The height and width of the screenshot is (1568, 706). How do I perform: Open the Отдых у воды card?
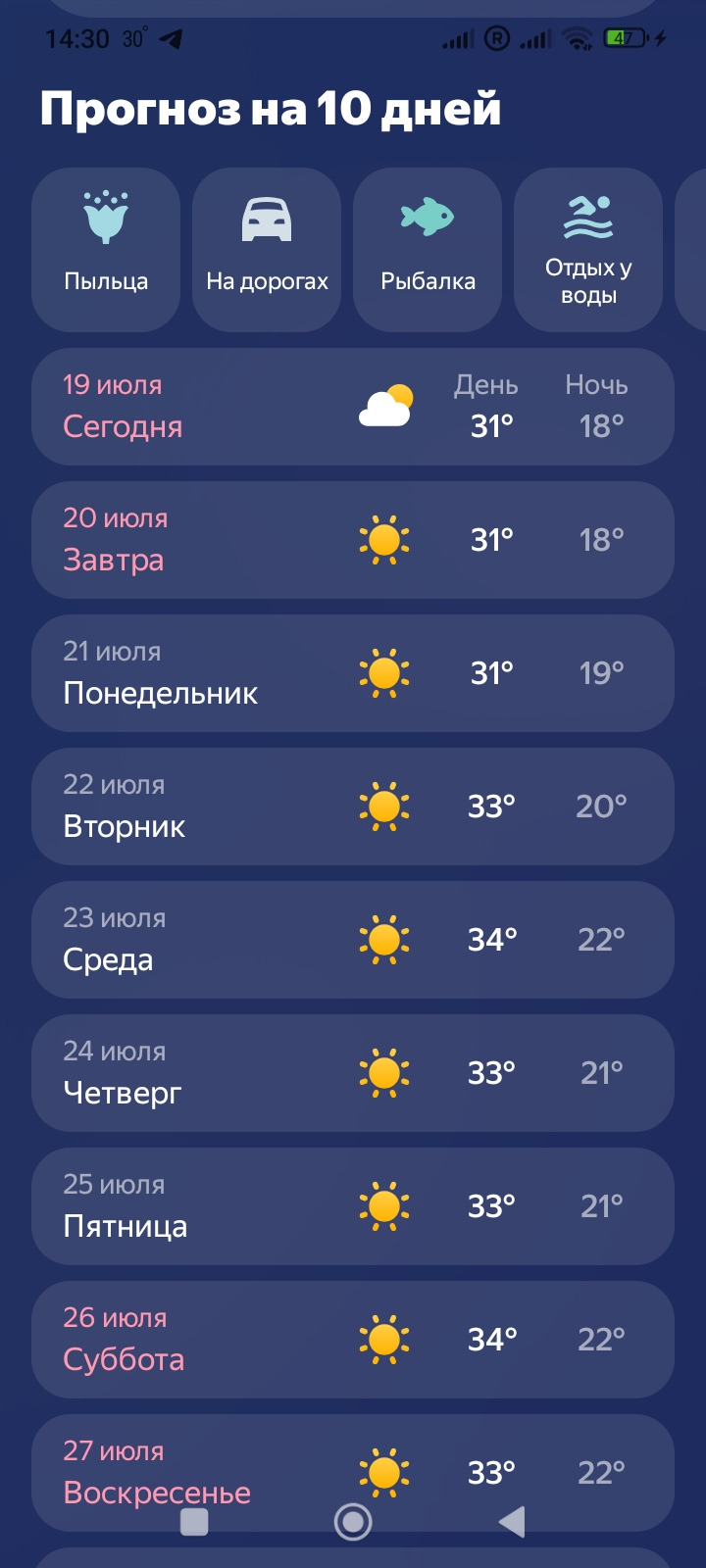pyautogui.click(x=588, y=250)
